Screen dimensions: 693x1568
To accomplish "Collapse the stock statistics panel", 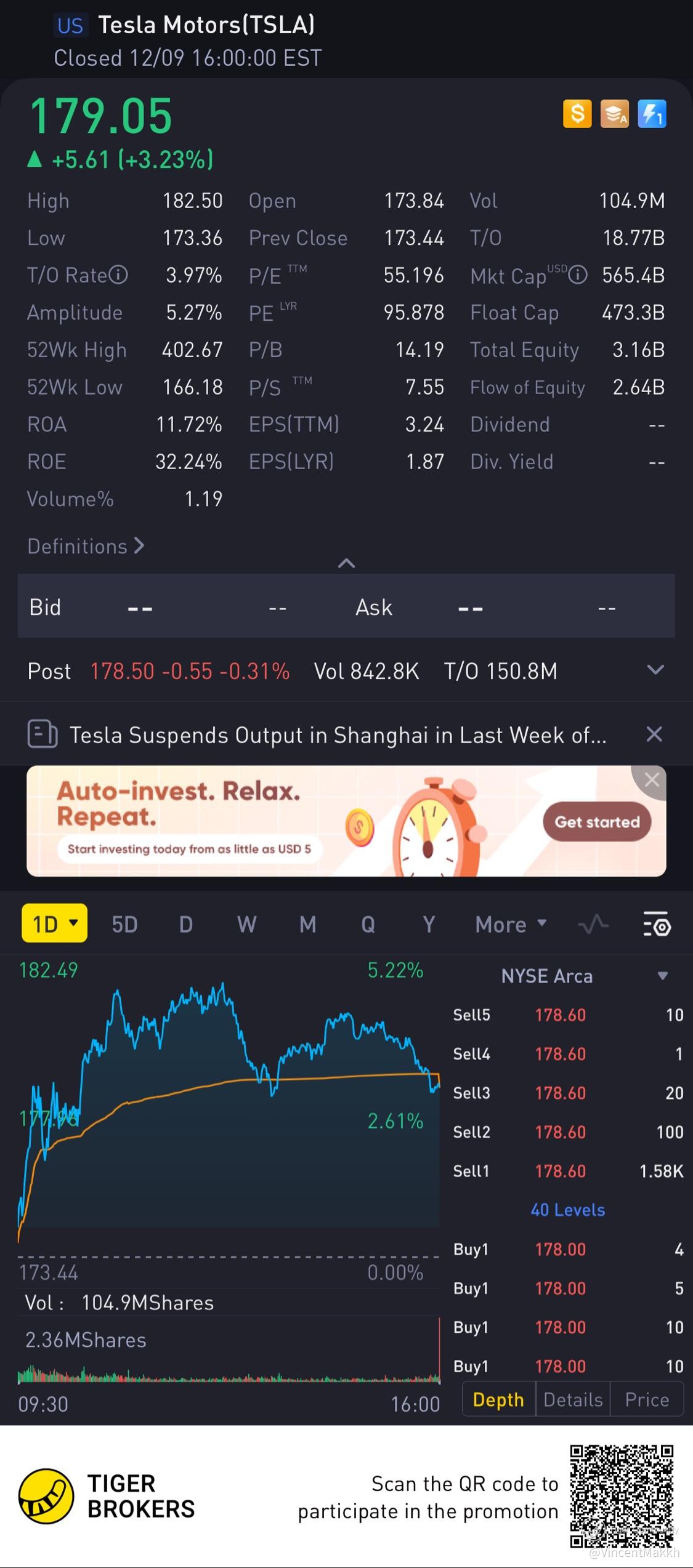I will 346,563.
